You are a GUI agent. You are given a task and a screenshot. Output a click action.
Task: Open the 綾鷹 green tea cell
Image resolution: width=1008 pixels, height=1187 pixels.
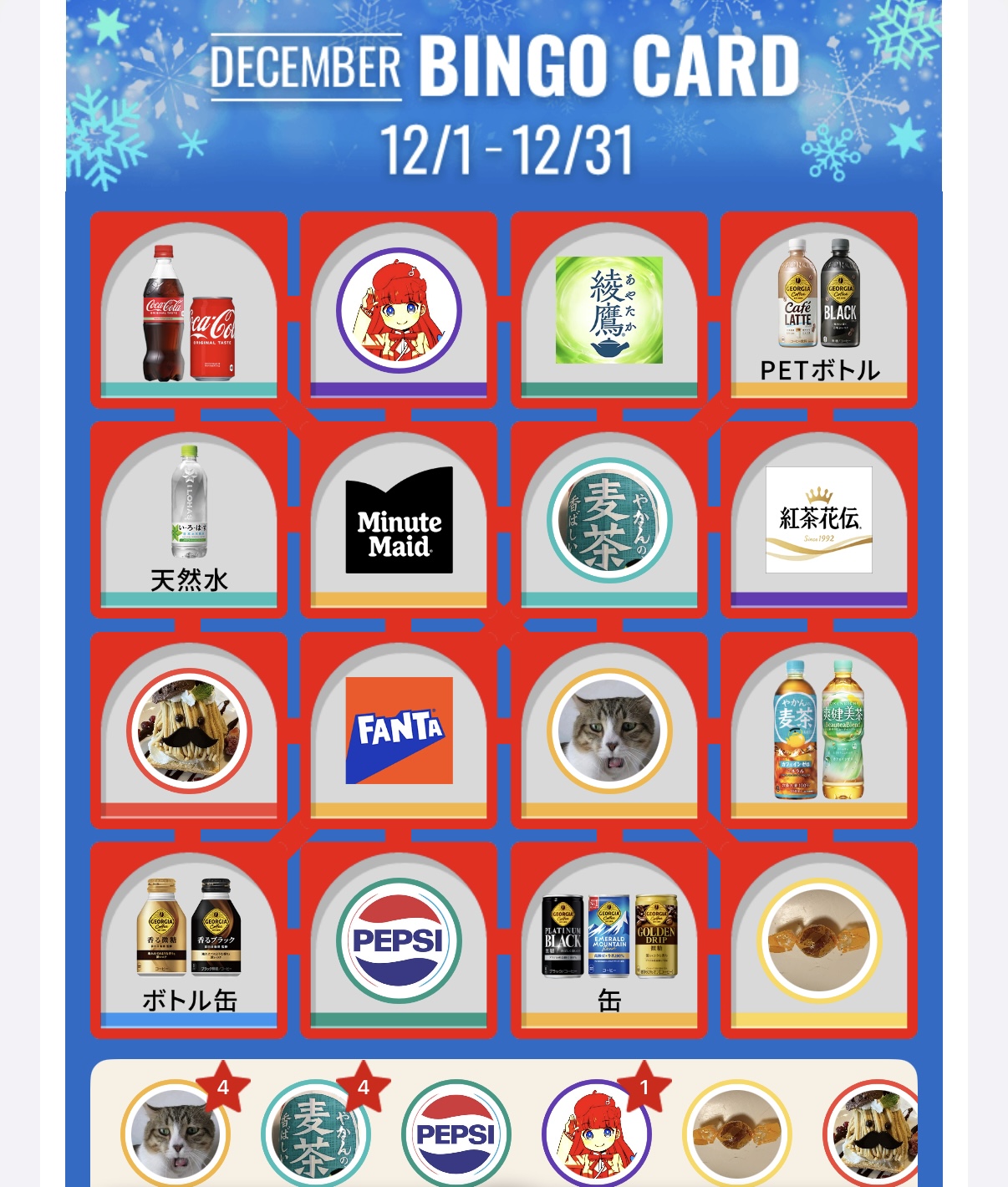click(609, 311)
